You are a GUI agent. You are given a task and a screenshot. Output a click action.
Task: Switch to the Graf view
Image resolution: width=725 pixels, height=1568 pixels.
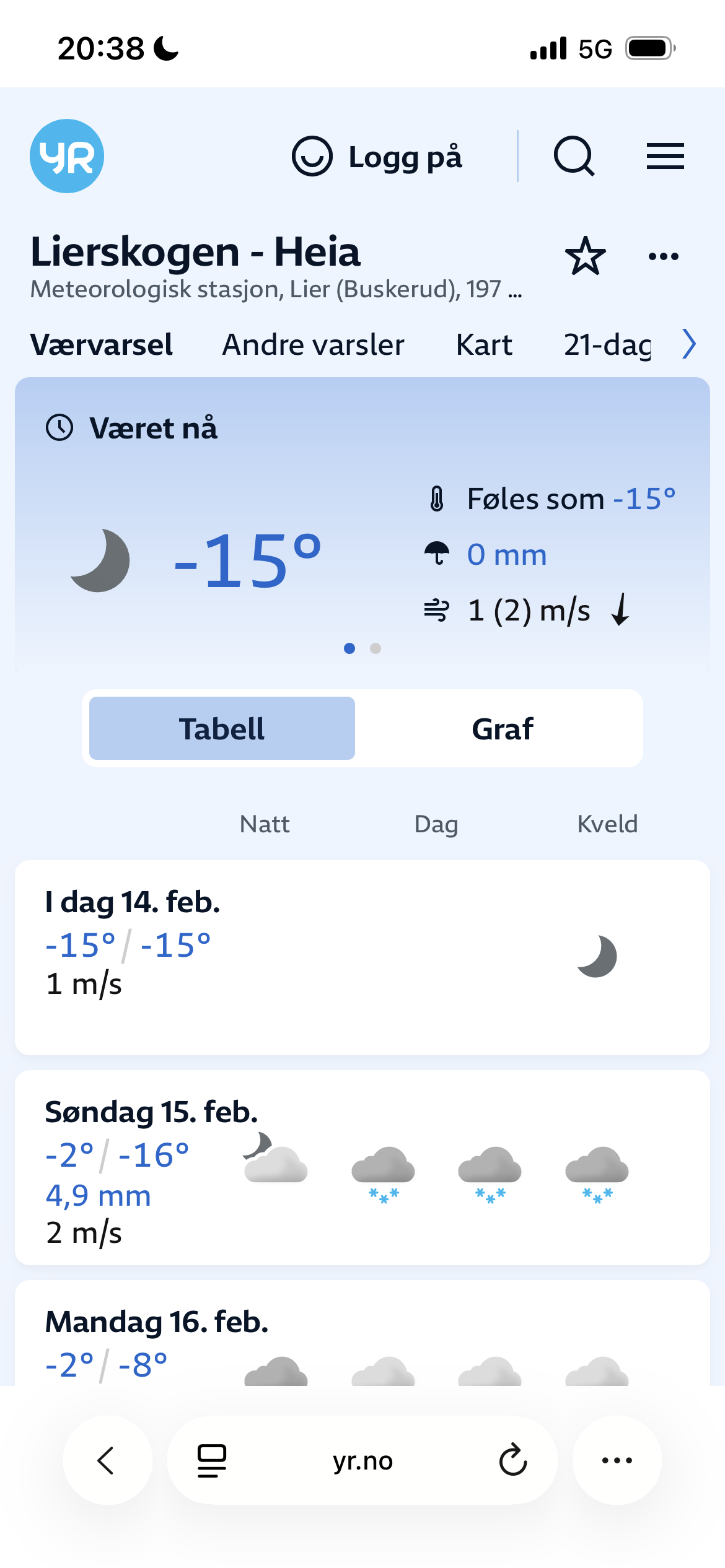pos(503,728)
